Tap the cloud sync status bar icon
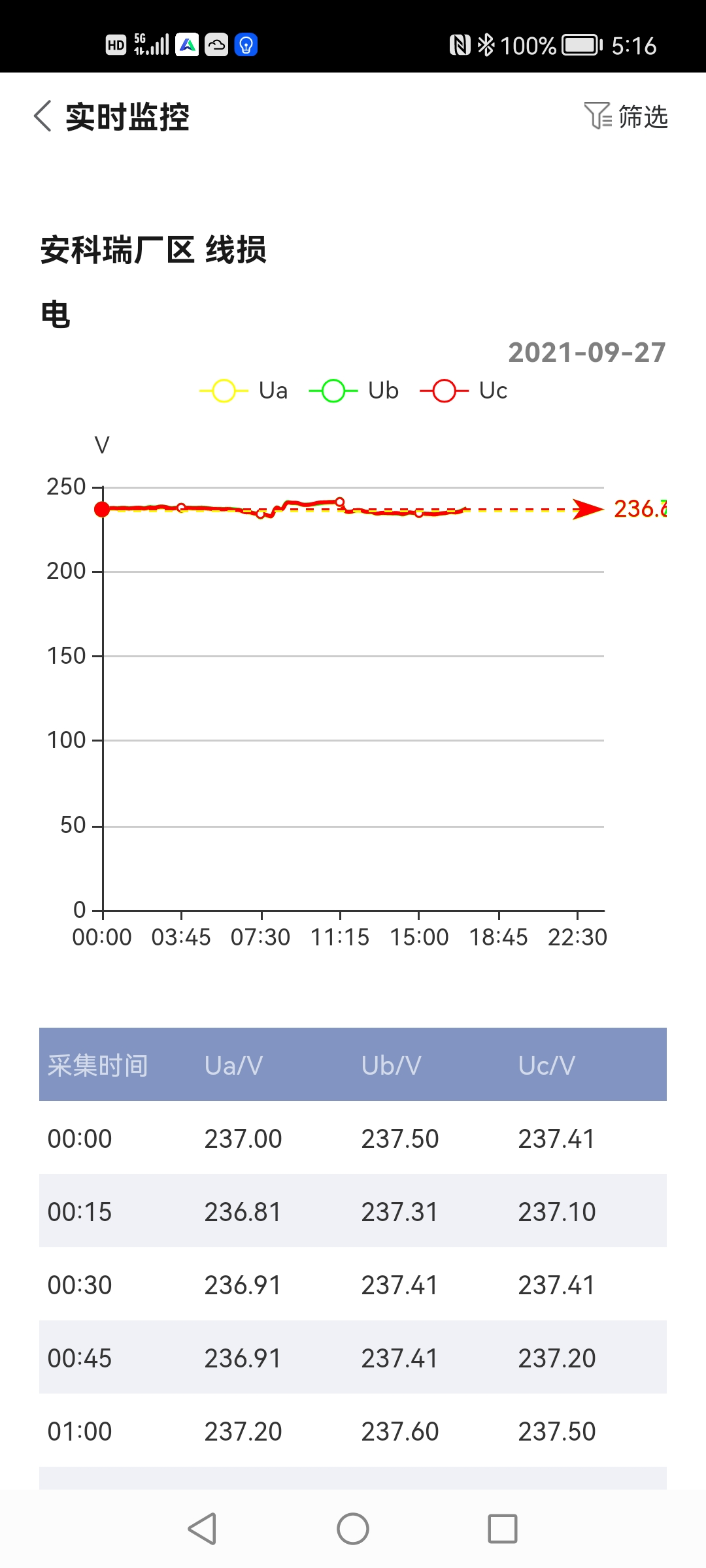This screenshot has width=706, height=1568. [216, 44]
